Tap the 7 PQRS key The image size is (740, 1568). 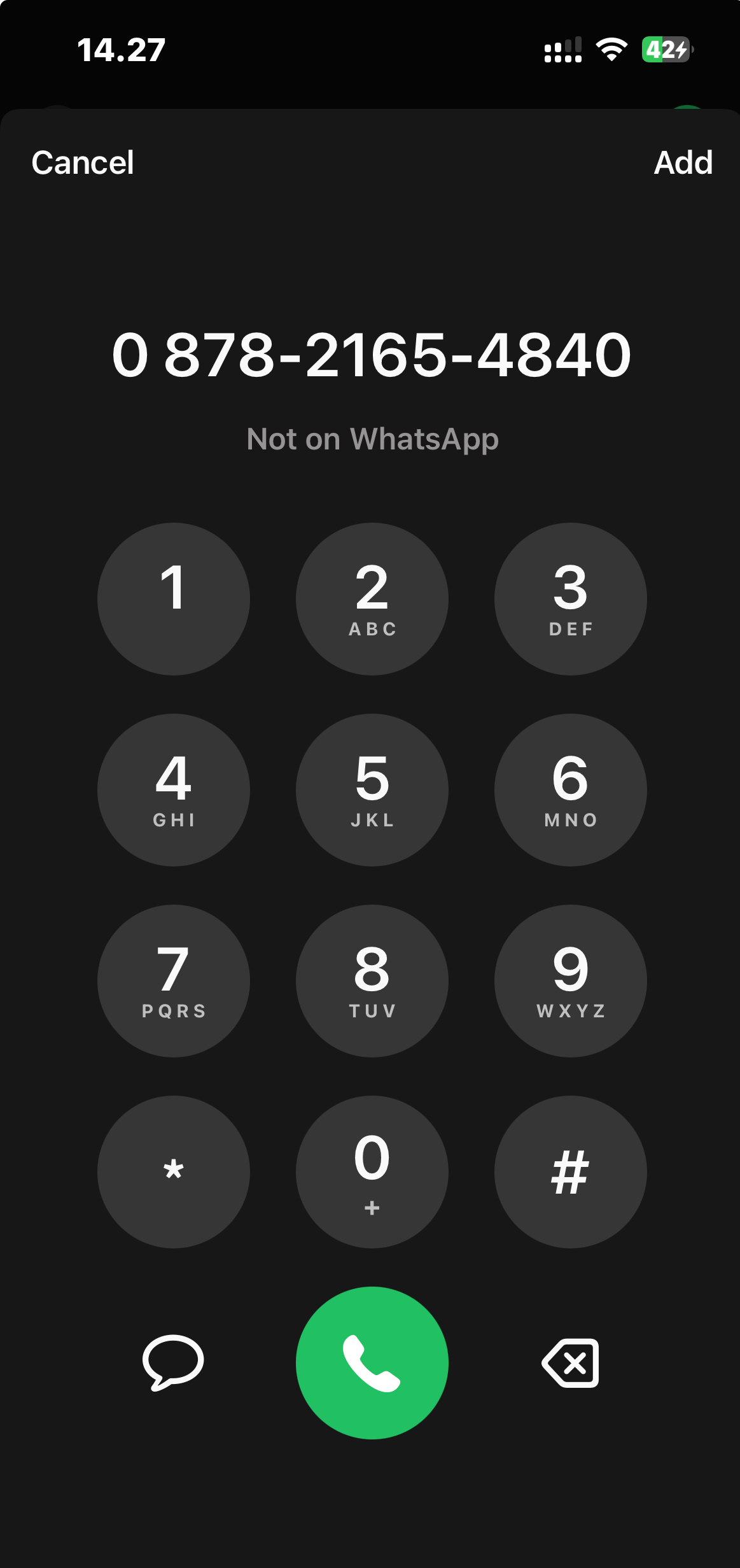pos(174,981)
